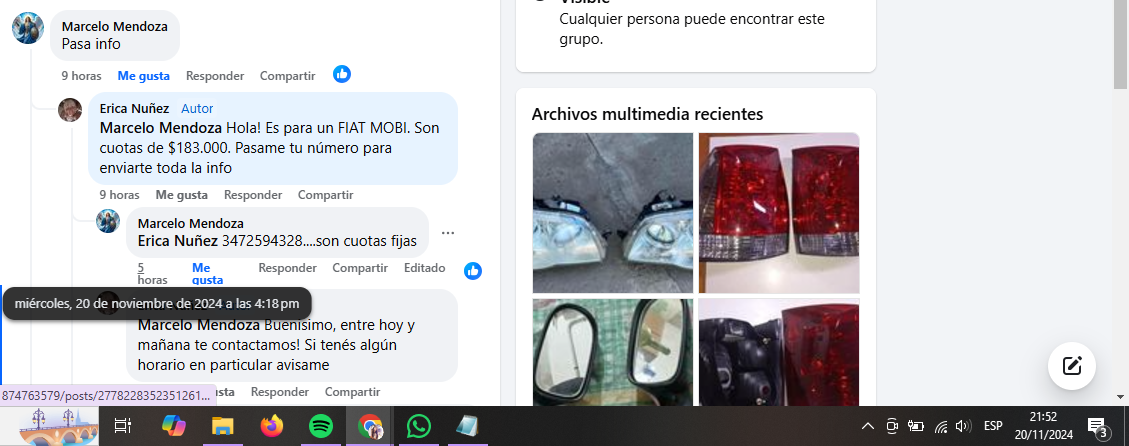
Task: Like Erica Nuñez's FIAT MOBI reply
Action: click(x=181, y=194)
